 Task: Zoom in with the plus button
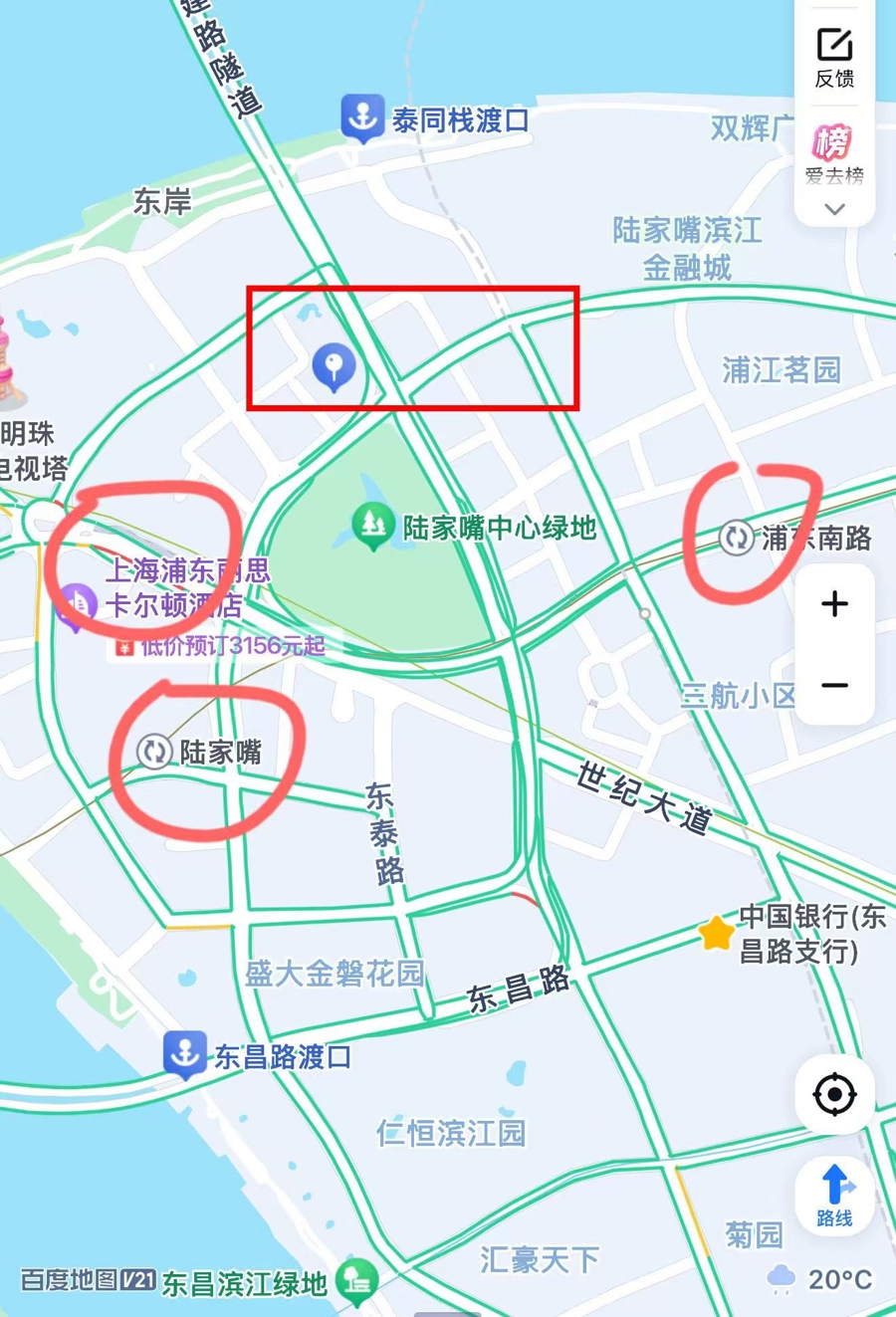pyautogui.click(x=834, y=604)
